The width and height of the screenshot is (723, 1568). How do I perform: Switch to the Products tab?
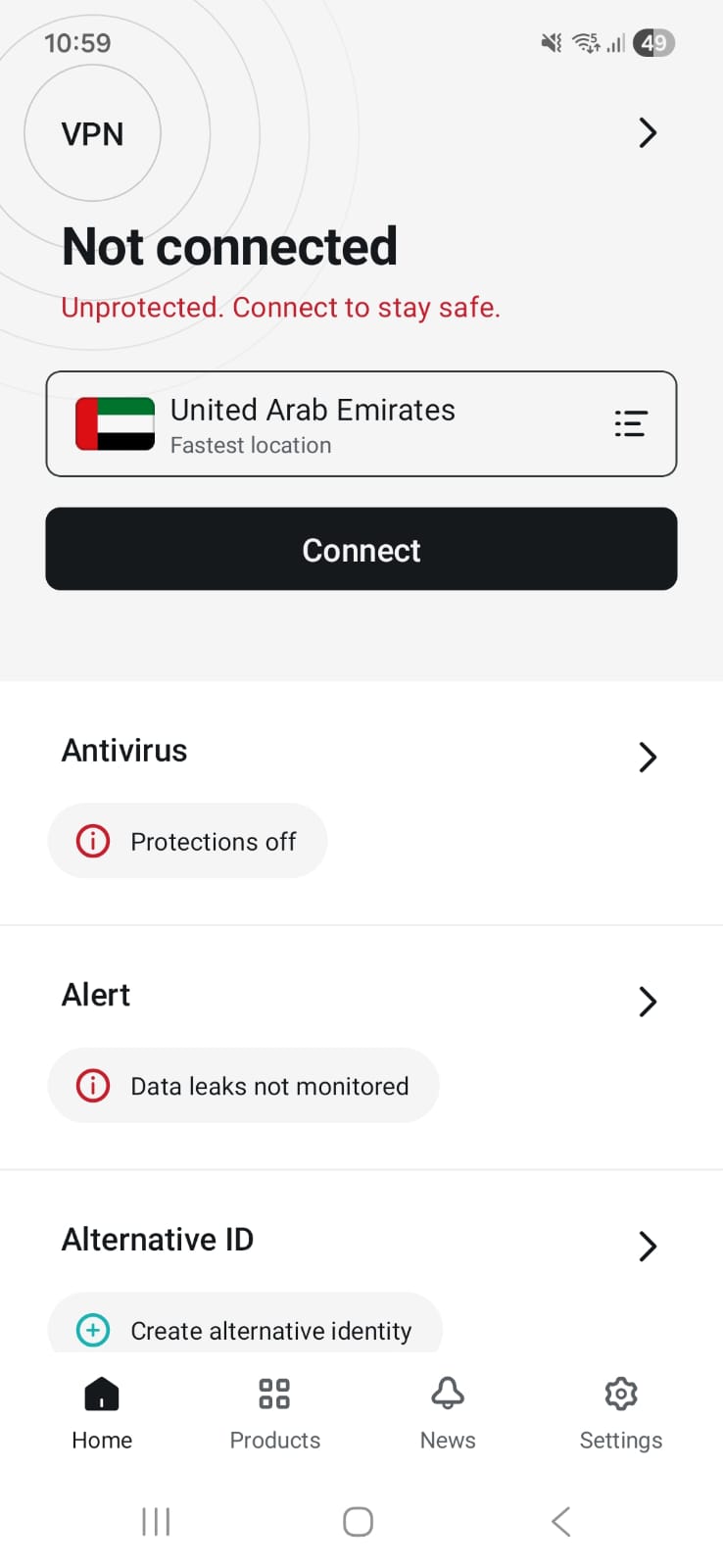coord(274,1411)
